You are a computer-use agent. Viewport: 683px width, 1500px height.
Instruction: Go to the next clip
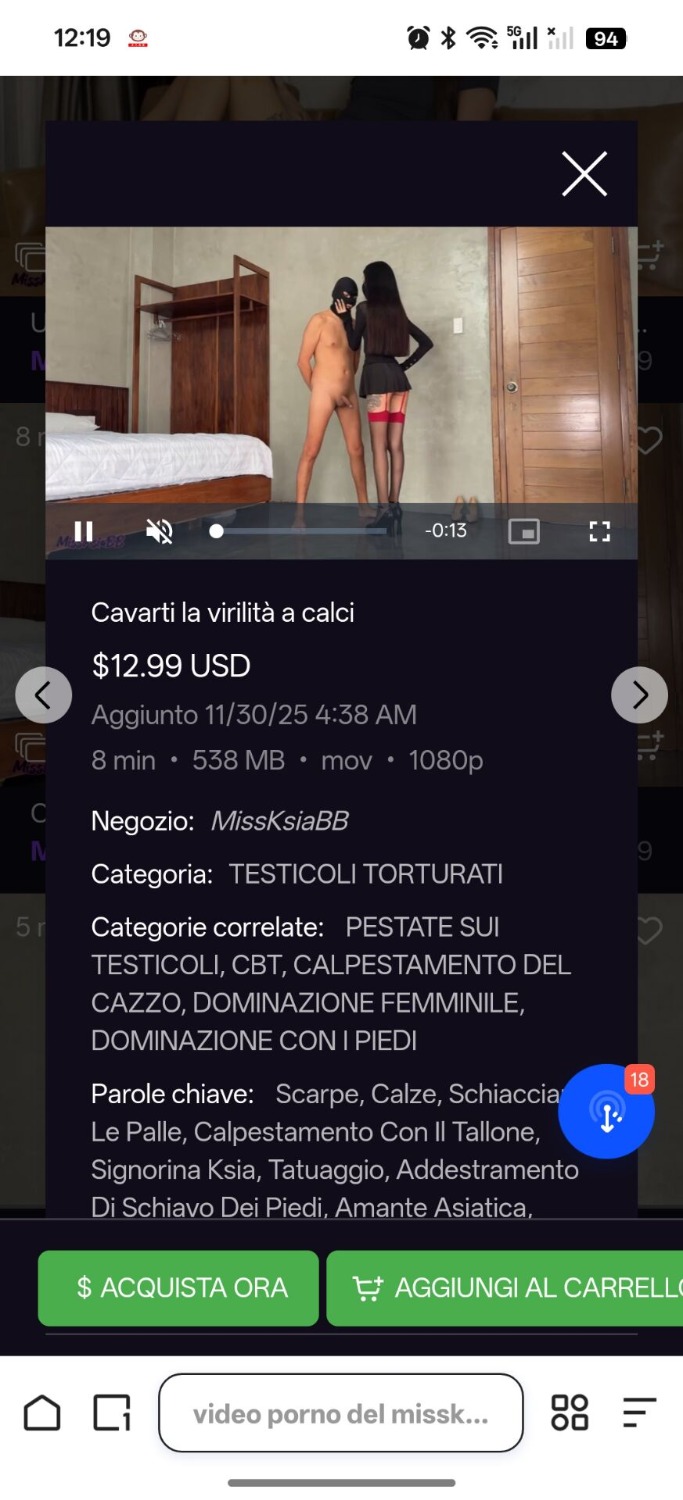pyautogui.click(x=639, y=695)
